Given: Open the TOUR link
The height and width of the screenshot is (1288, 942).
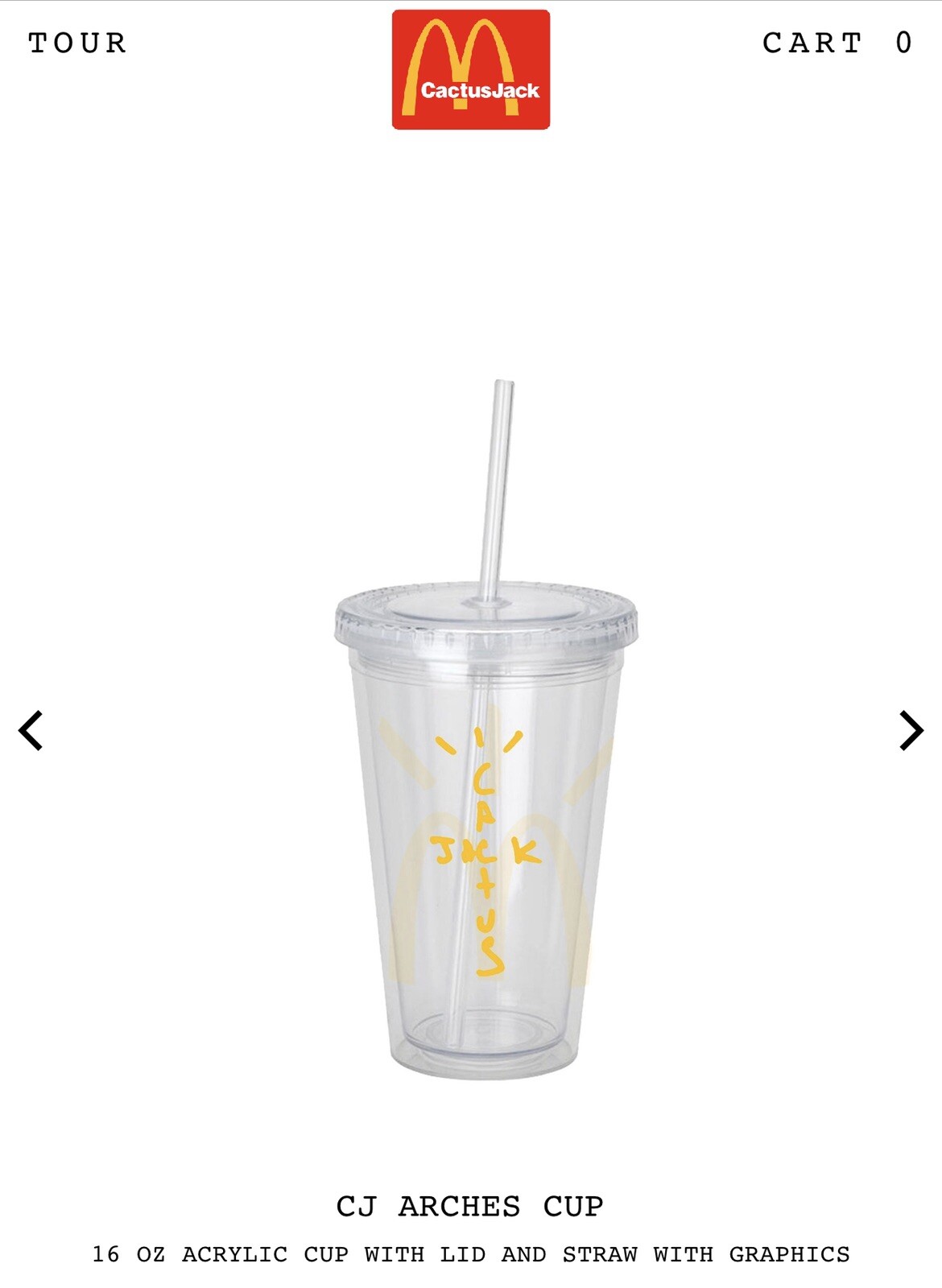Looking at the screenshot, I should point(77,43).
